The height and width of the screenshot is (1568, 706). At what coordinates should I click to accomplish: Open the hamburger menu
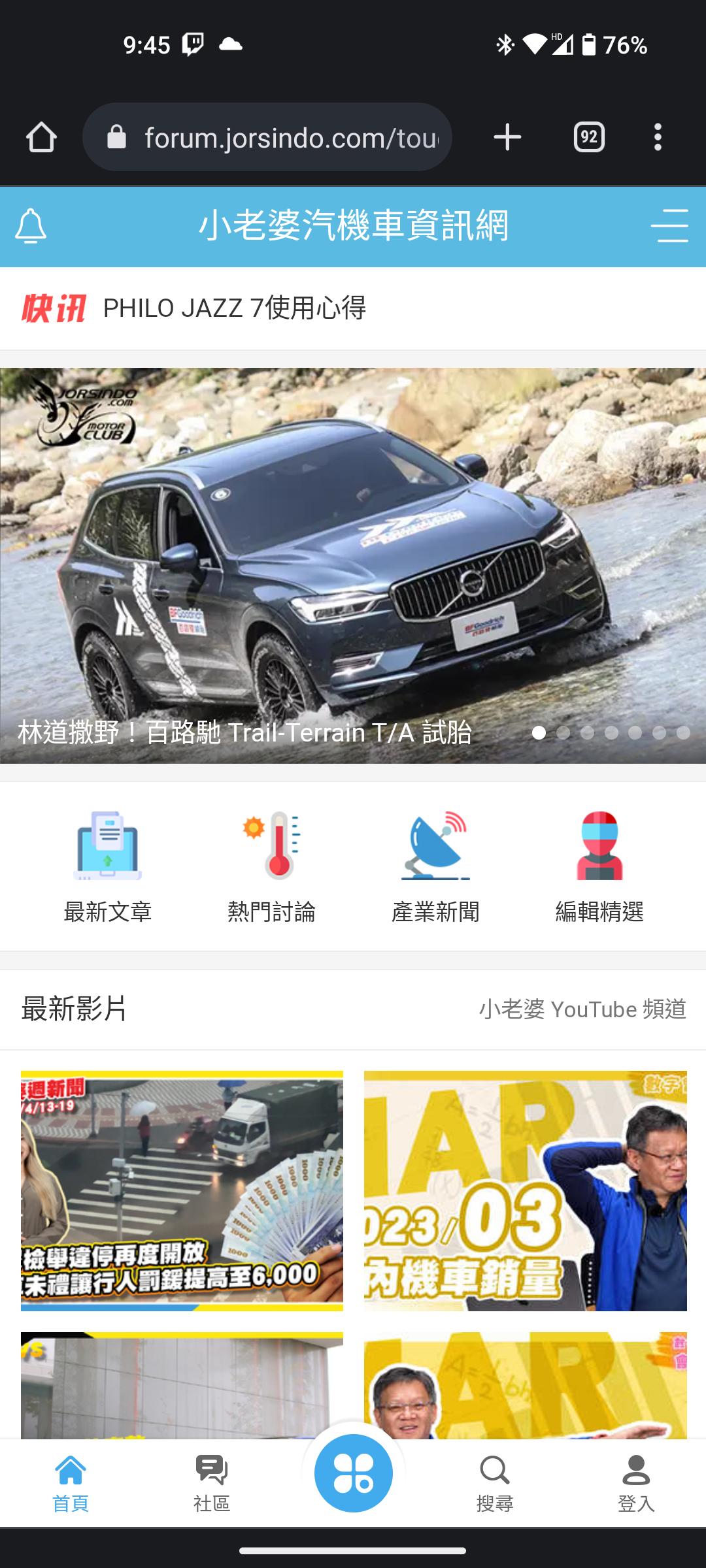[669, 226]
